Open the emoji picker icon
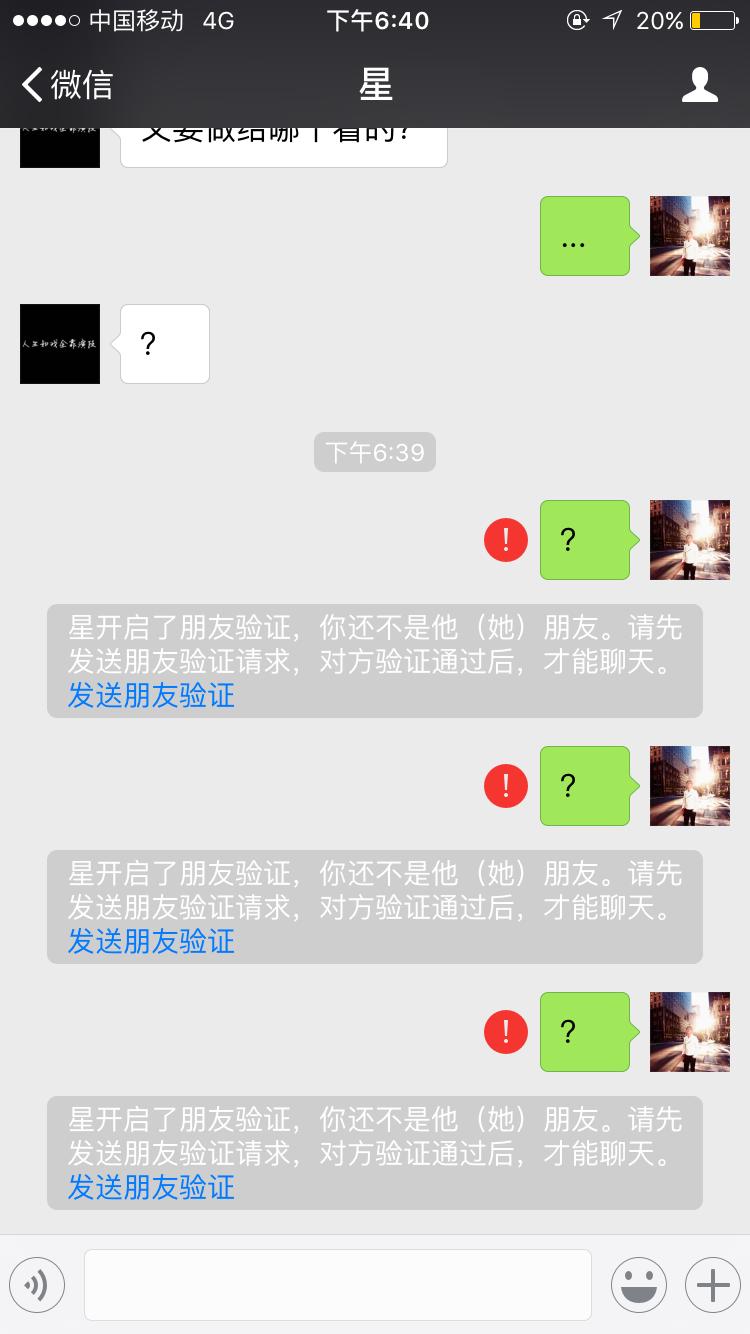 639,1284
